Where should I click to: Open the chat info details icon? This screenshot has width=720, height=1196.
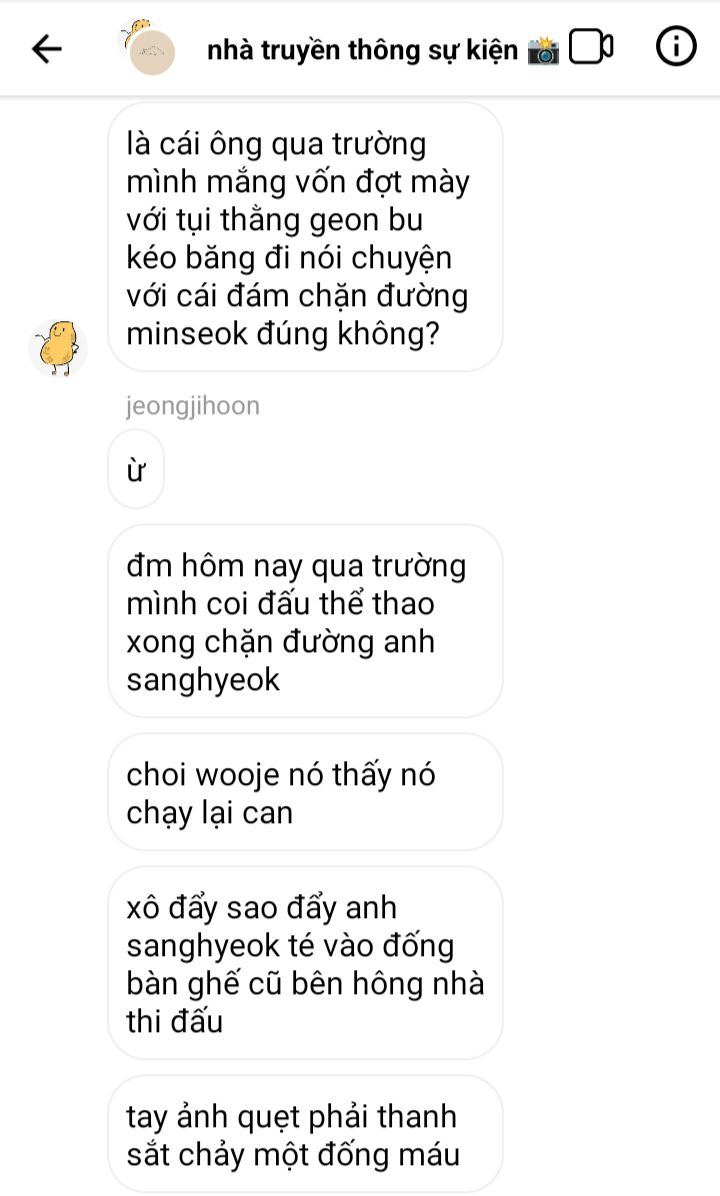(x=676, y=47)
